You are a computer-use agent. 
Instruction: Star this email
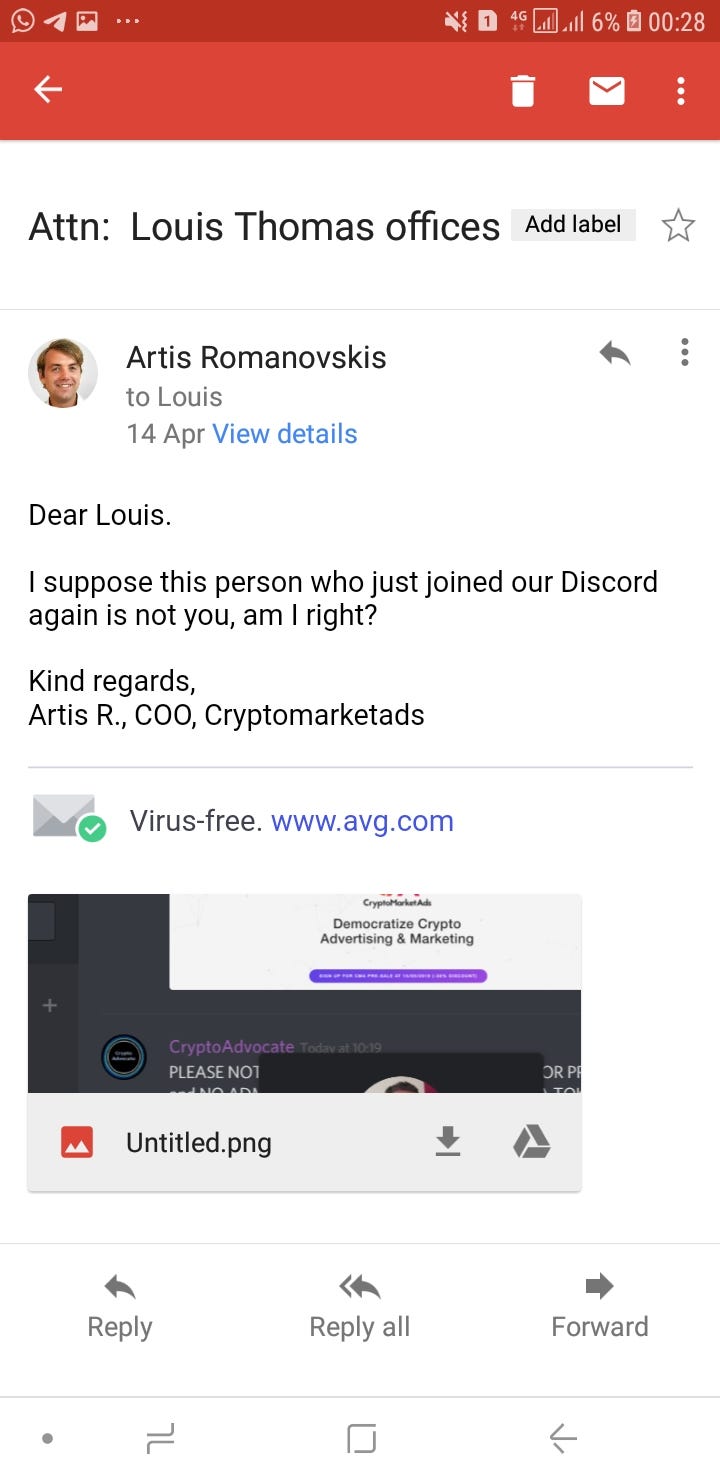[x=678, y=226]
